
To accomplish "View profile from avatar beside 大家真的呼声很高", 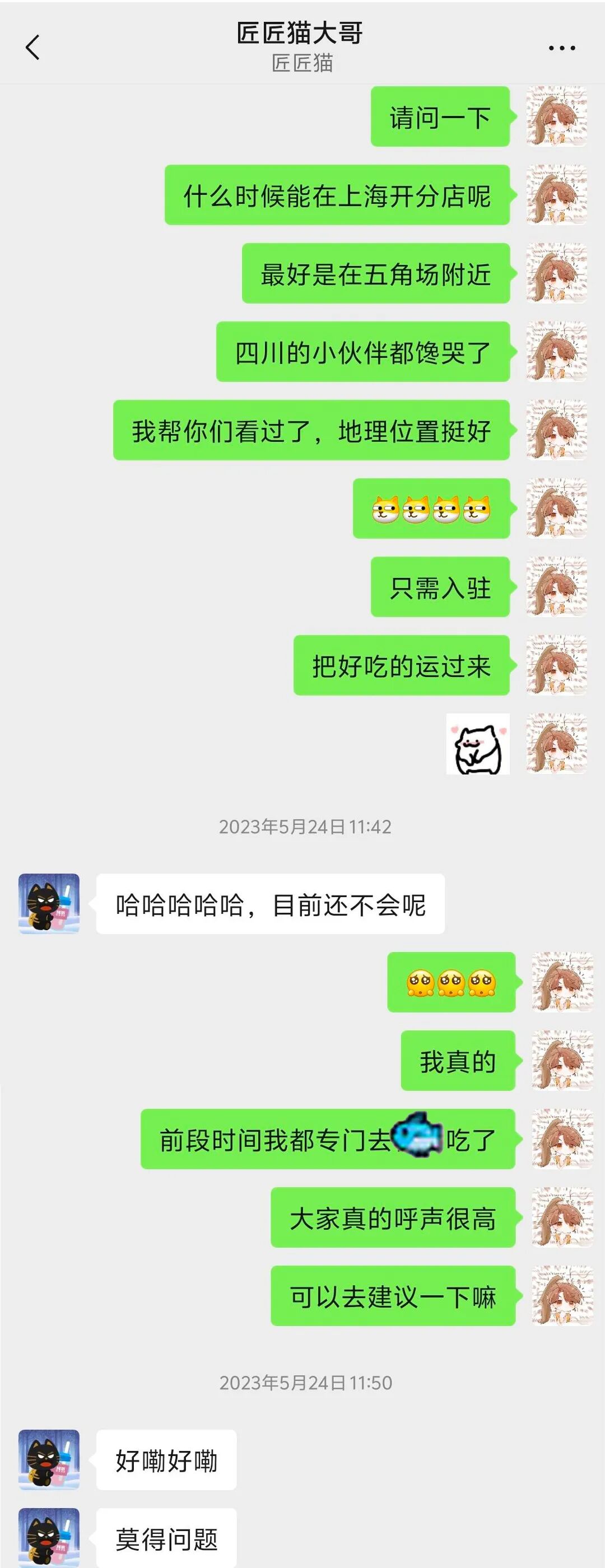I will pos(562,1217).
